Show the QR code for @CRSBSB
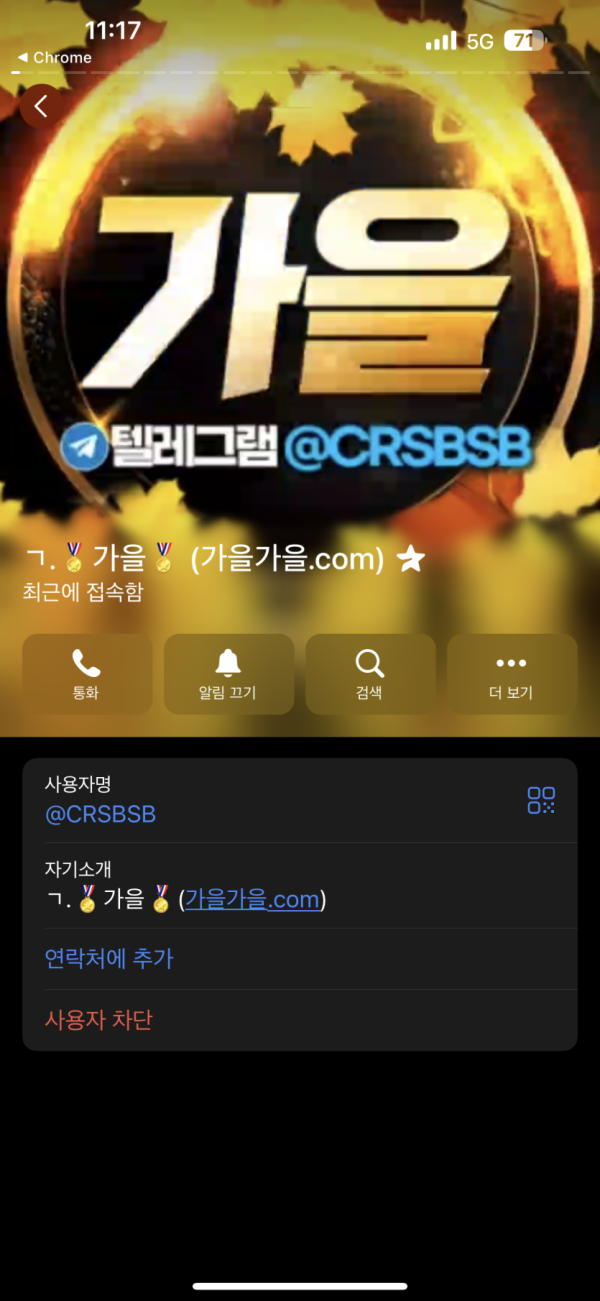600x1301 pixels. 541,800
